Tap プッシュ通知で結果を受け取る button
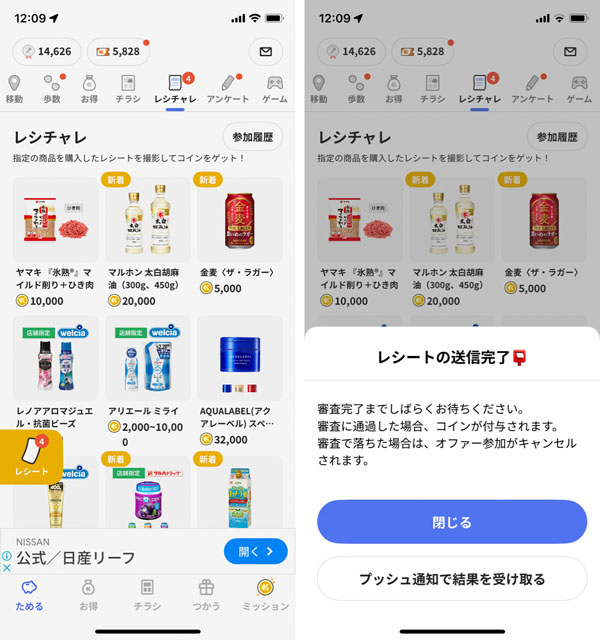 pyautogui.click(x=452, y=579)
